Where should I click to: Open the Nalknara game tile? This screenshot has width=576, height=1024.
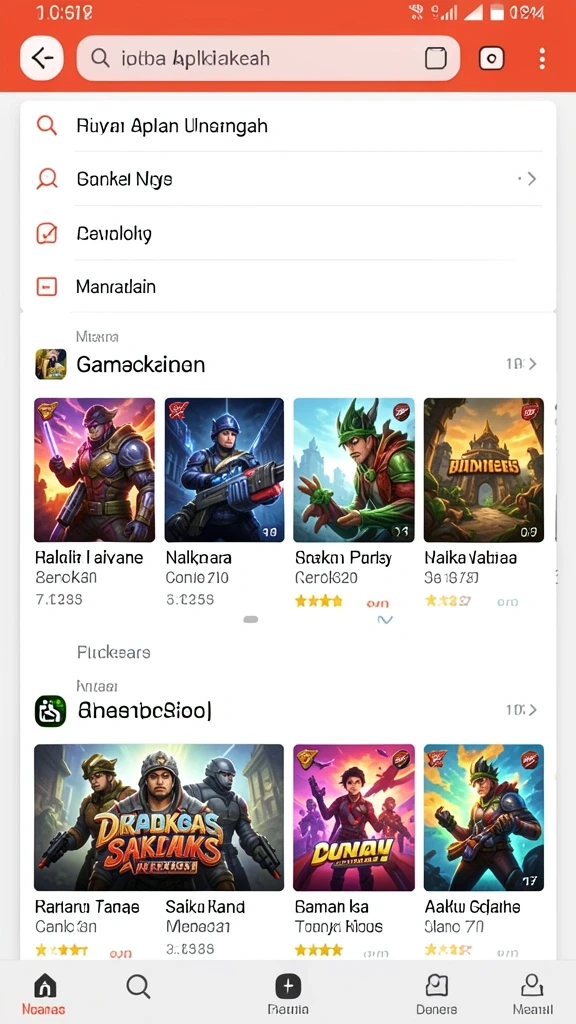click(x=224, y=503)
